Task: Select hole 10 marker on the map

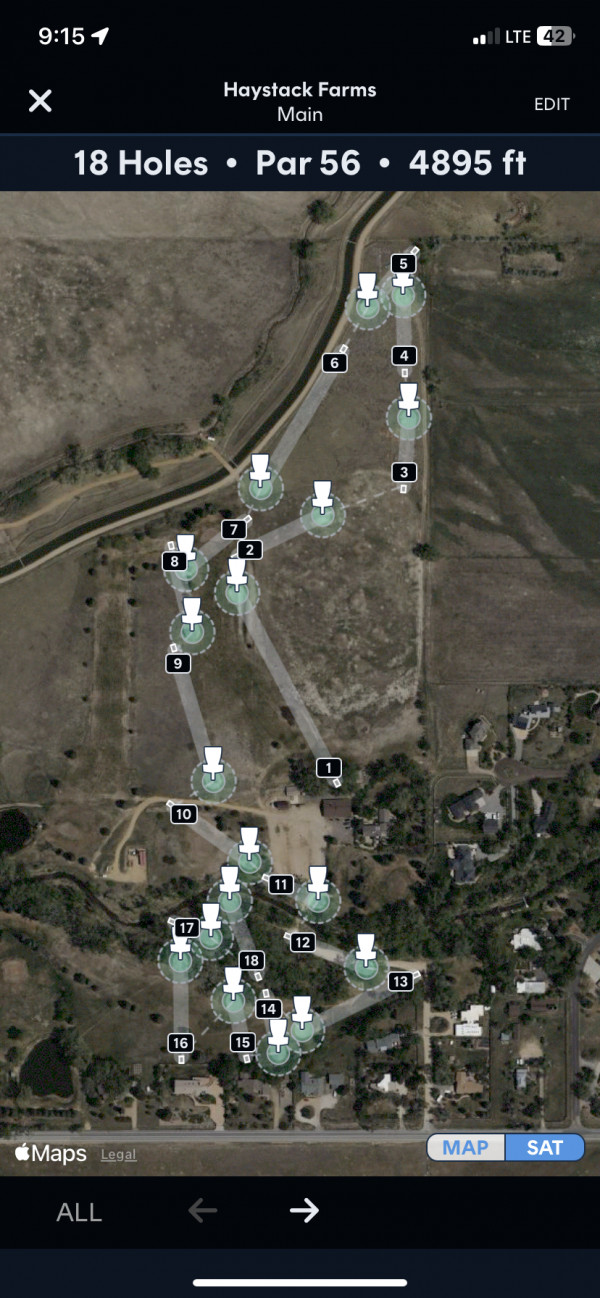Action: (x=182, y=814)
